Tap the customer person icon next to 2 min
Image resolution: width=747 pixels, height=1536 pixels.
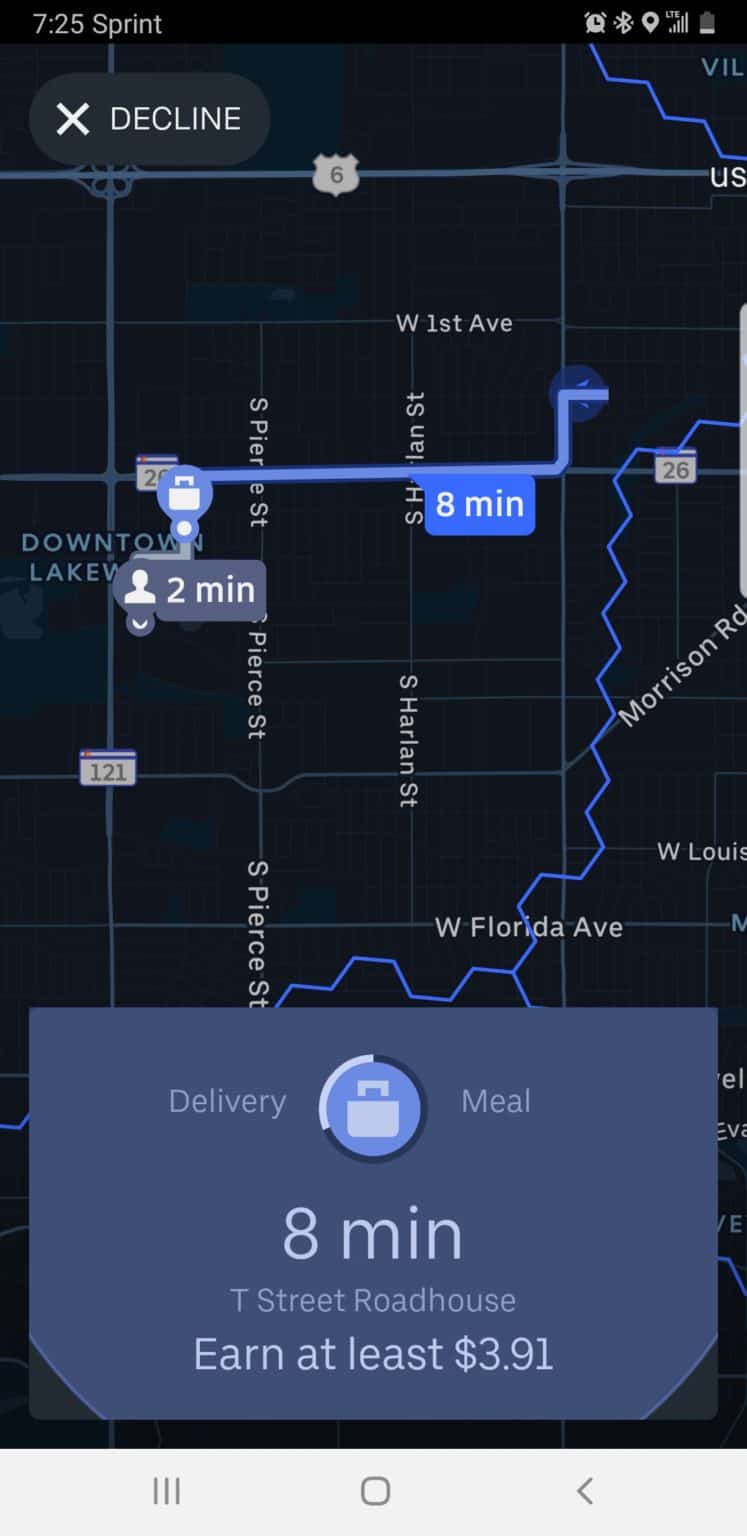click(139, 589)
